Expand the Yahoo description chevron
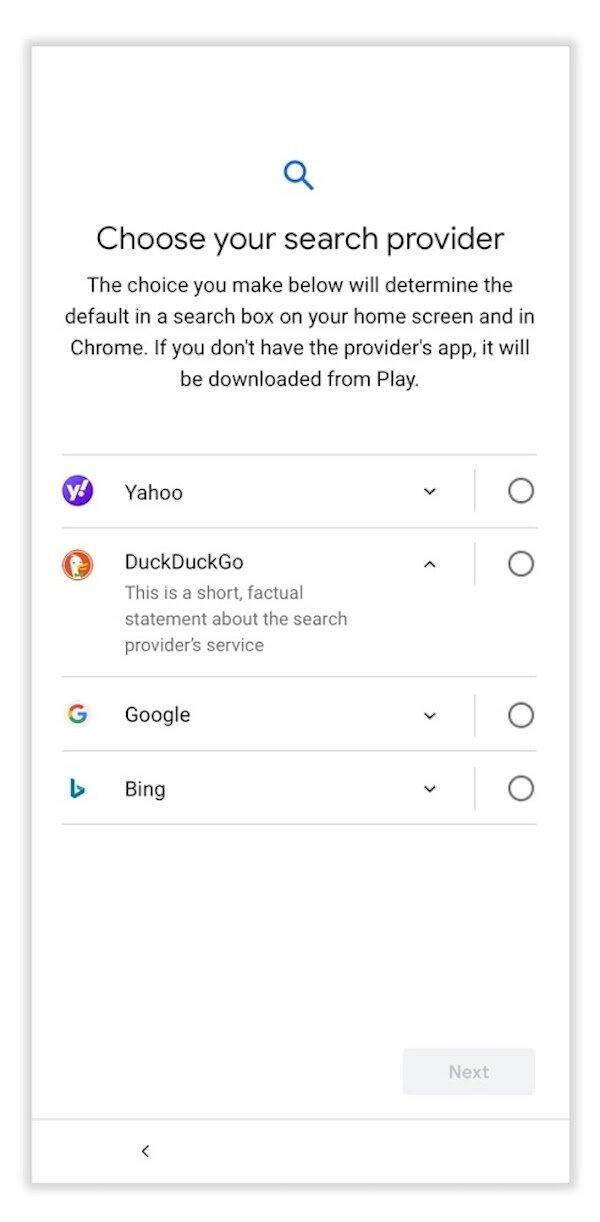600x1222 pixels. coord(430,491)
